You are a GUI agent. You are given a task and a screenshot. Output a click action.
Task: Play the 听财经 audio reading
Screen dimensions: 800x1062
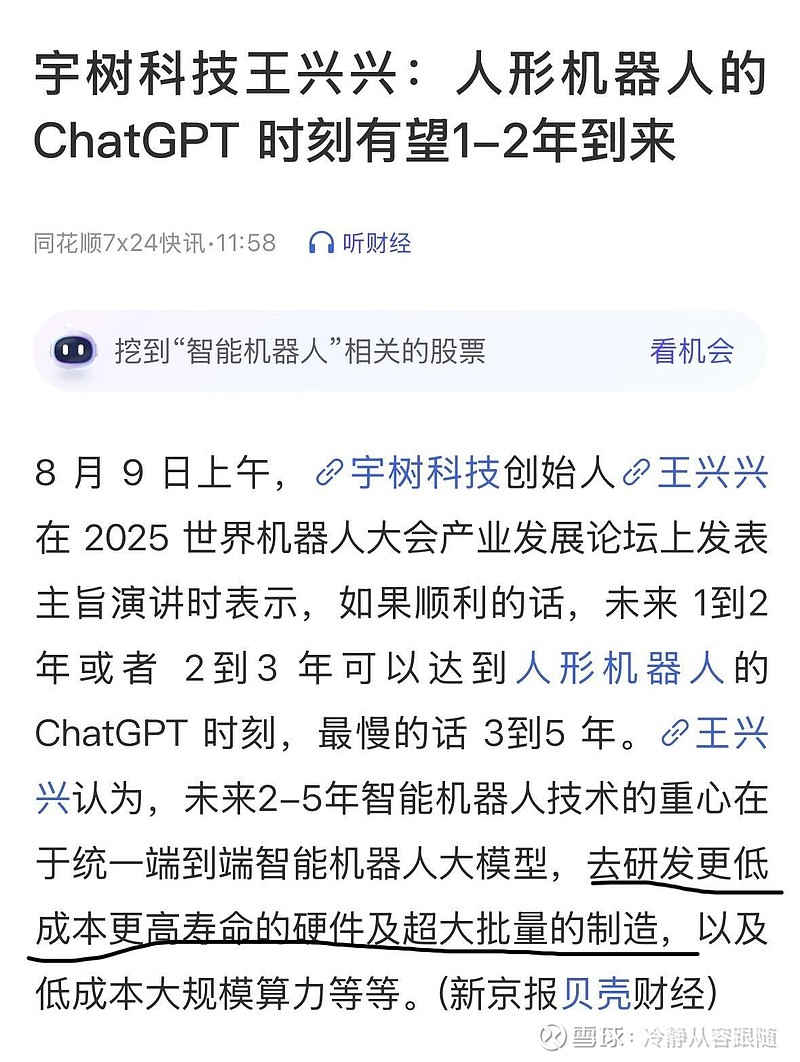pos(360,243)
